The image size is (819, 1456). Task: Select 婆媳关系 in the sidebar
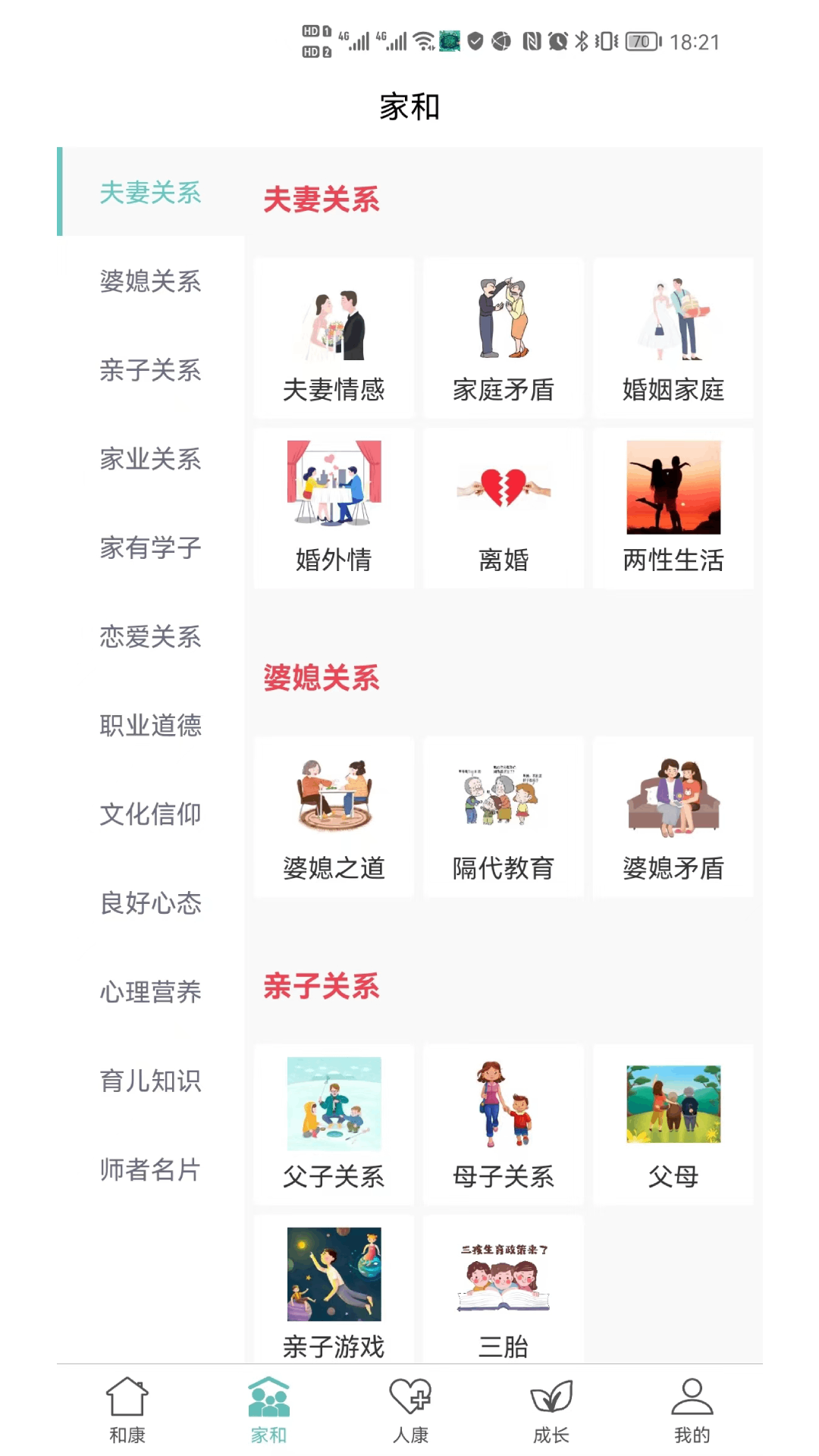point(151,281)
